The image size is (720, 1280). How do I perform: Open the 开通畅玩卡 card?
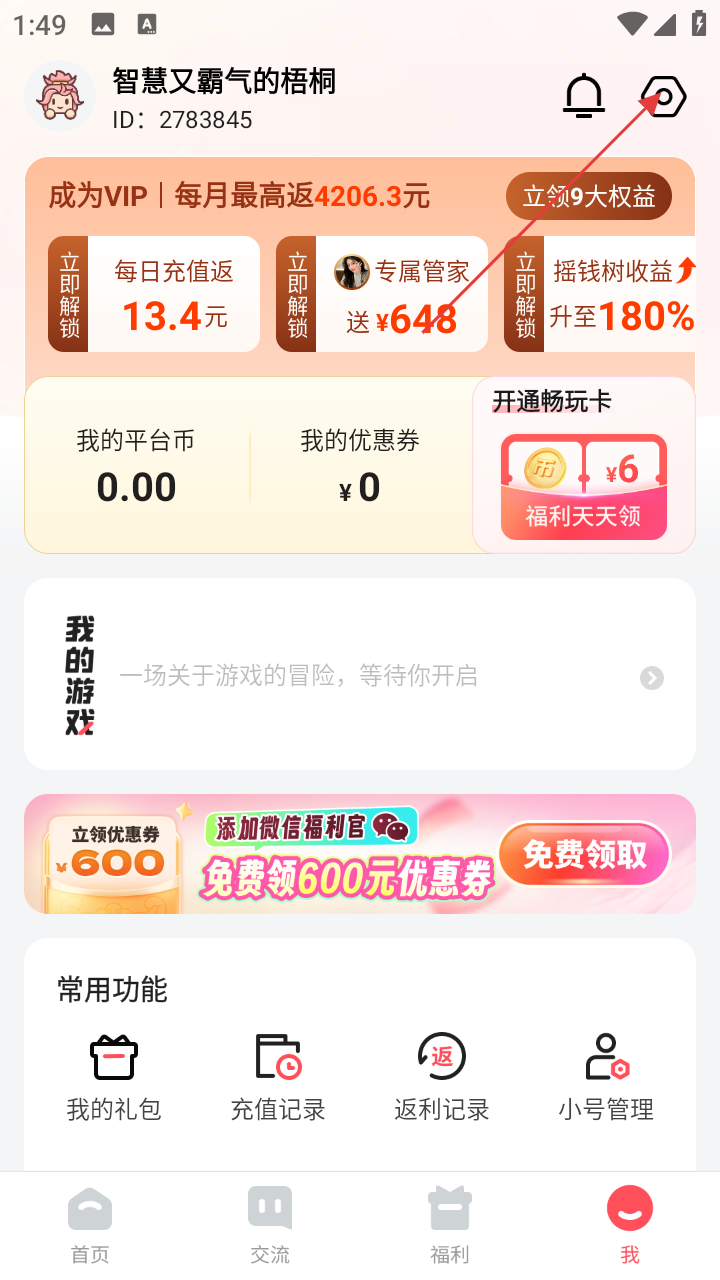583,466
